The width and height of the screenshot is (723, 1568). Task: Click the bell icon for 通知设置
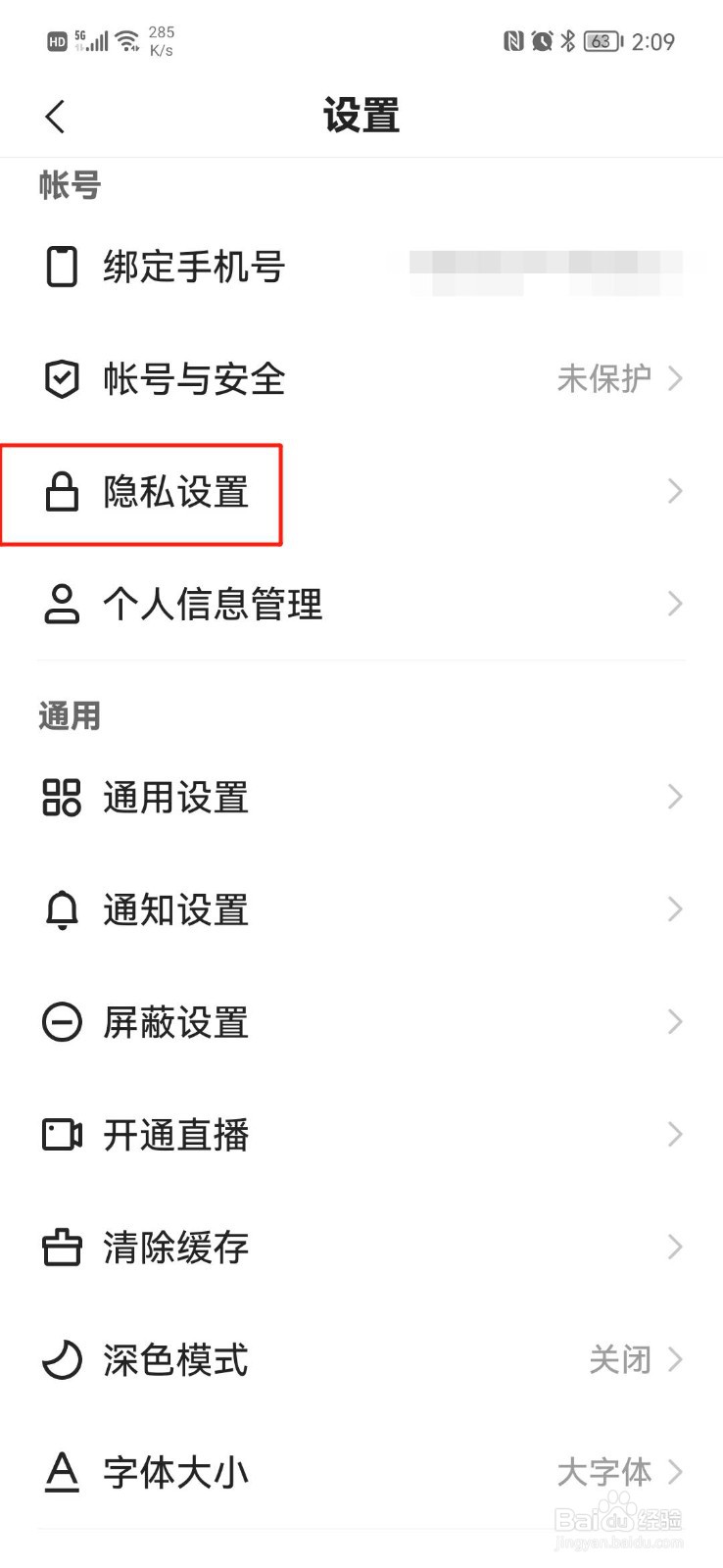62,909
